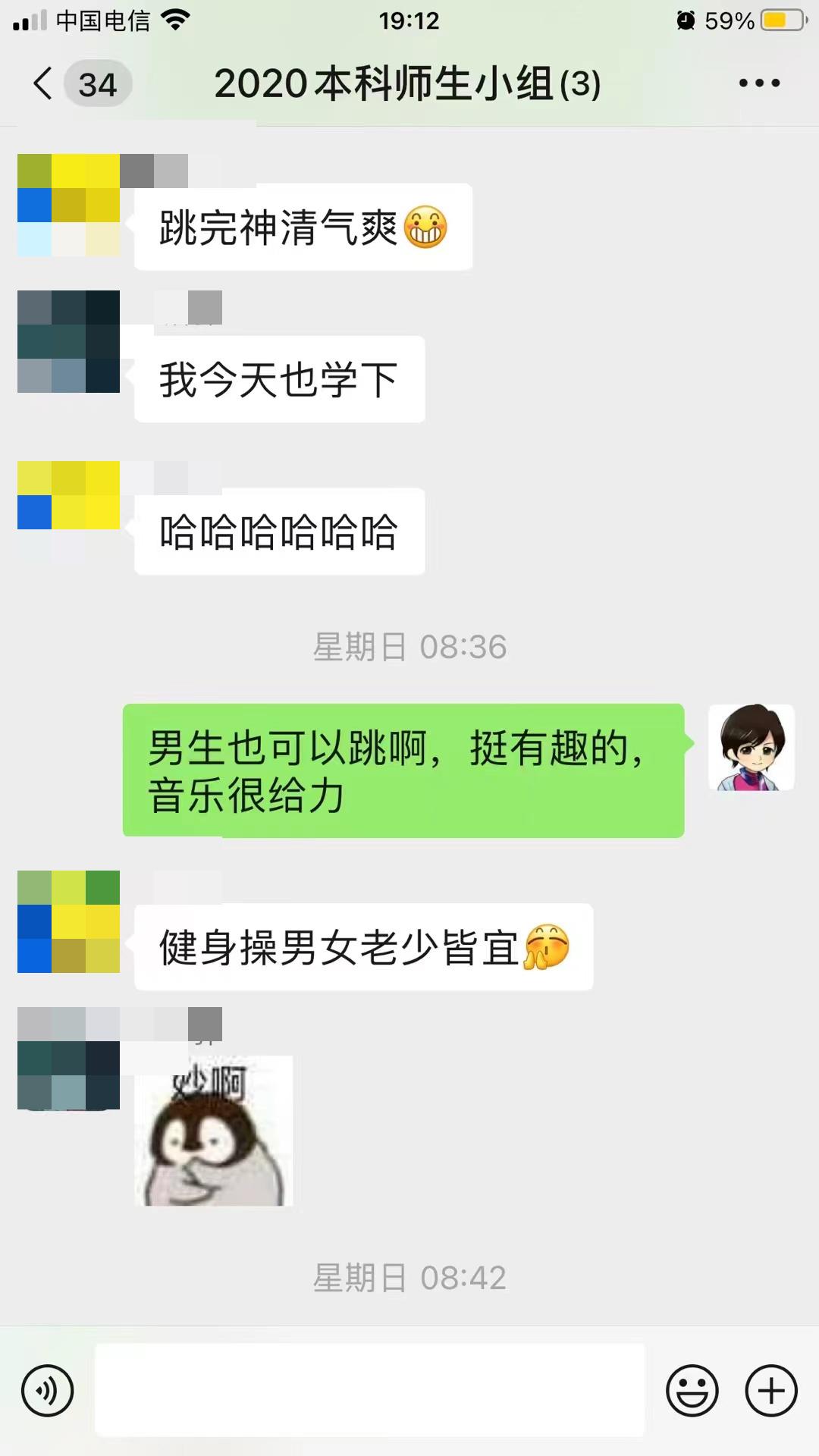Open the penguin sticker image
Viewport: 819px width, 1456px height.
[x=214, y=1130]
